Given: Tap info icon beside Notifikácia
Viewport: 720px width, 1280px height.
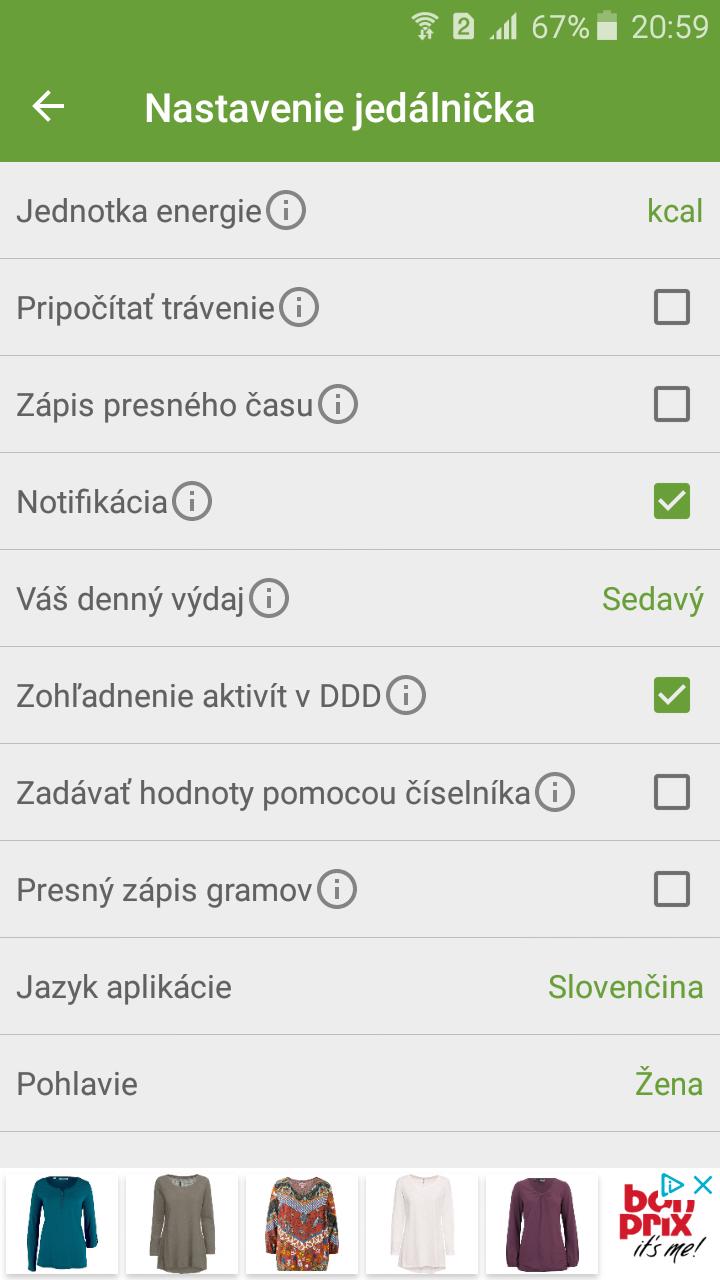Looking at the screenshot, I should click(191, 501).
